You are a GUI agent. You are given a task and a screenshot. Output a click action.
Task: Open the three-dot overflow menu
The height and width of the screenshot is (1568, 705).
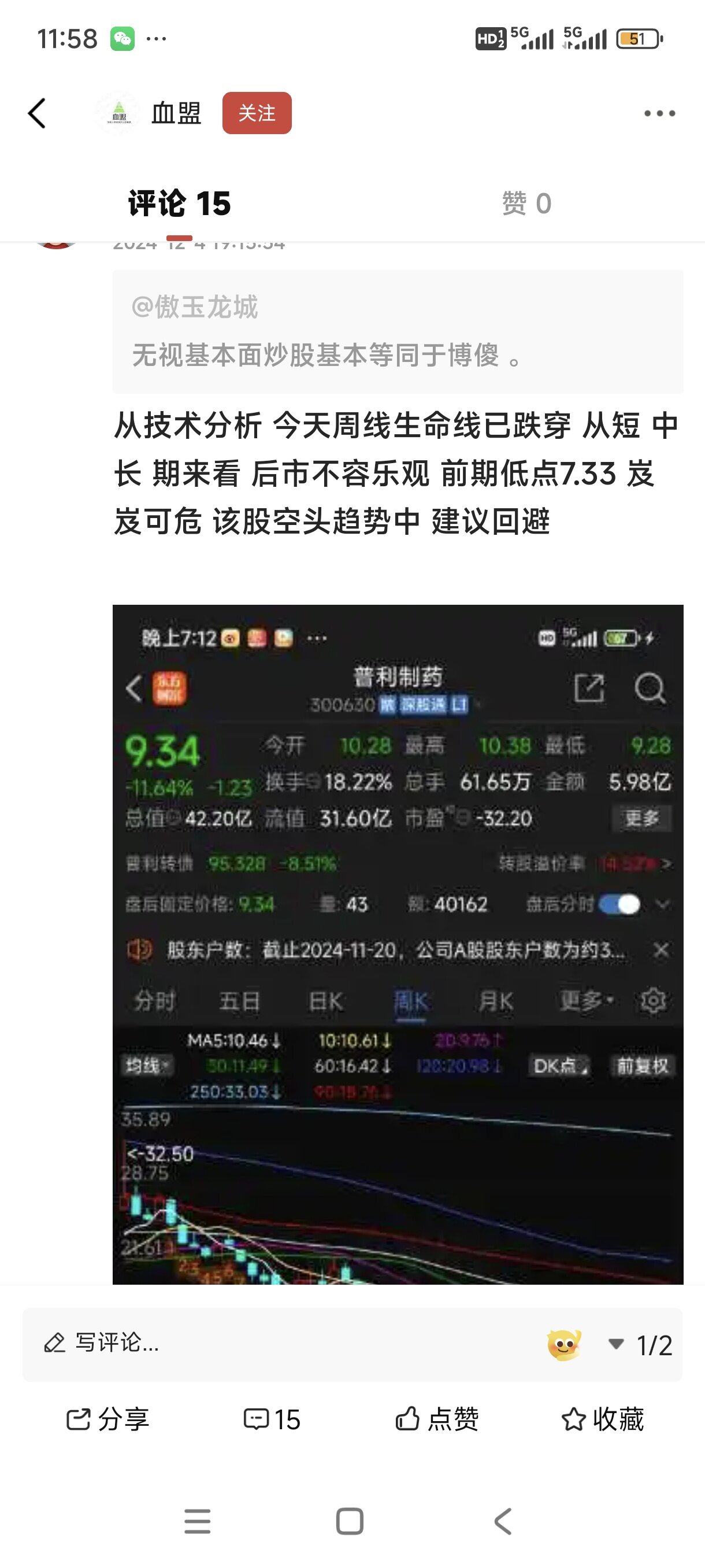click(659, 113)
